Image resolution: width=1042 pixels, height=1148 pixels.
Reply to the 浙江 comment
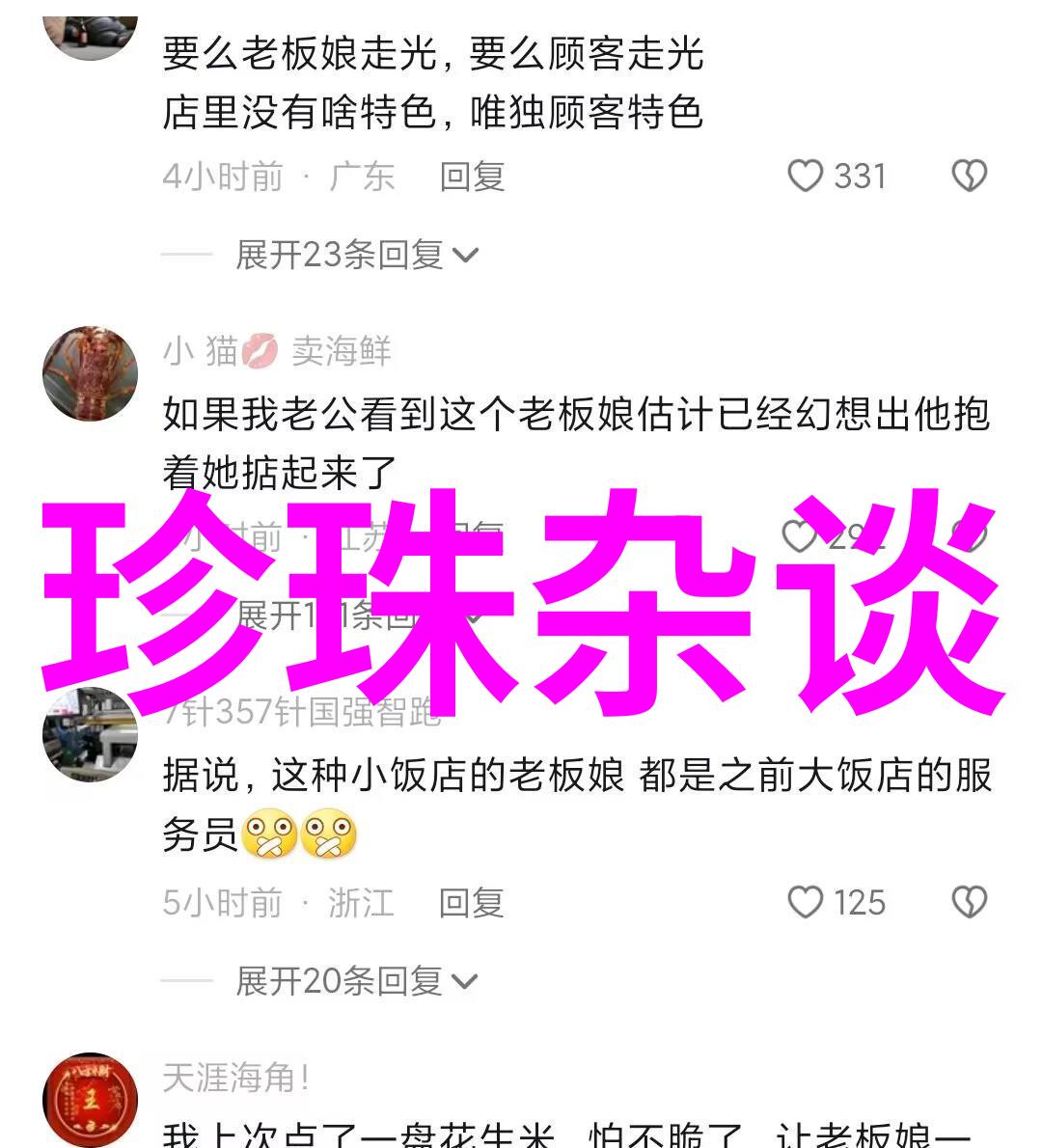pyautogui.click(x=471, y=903)
